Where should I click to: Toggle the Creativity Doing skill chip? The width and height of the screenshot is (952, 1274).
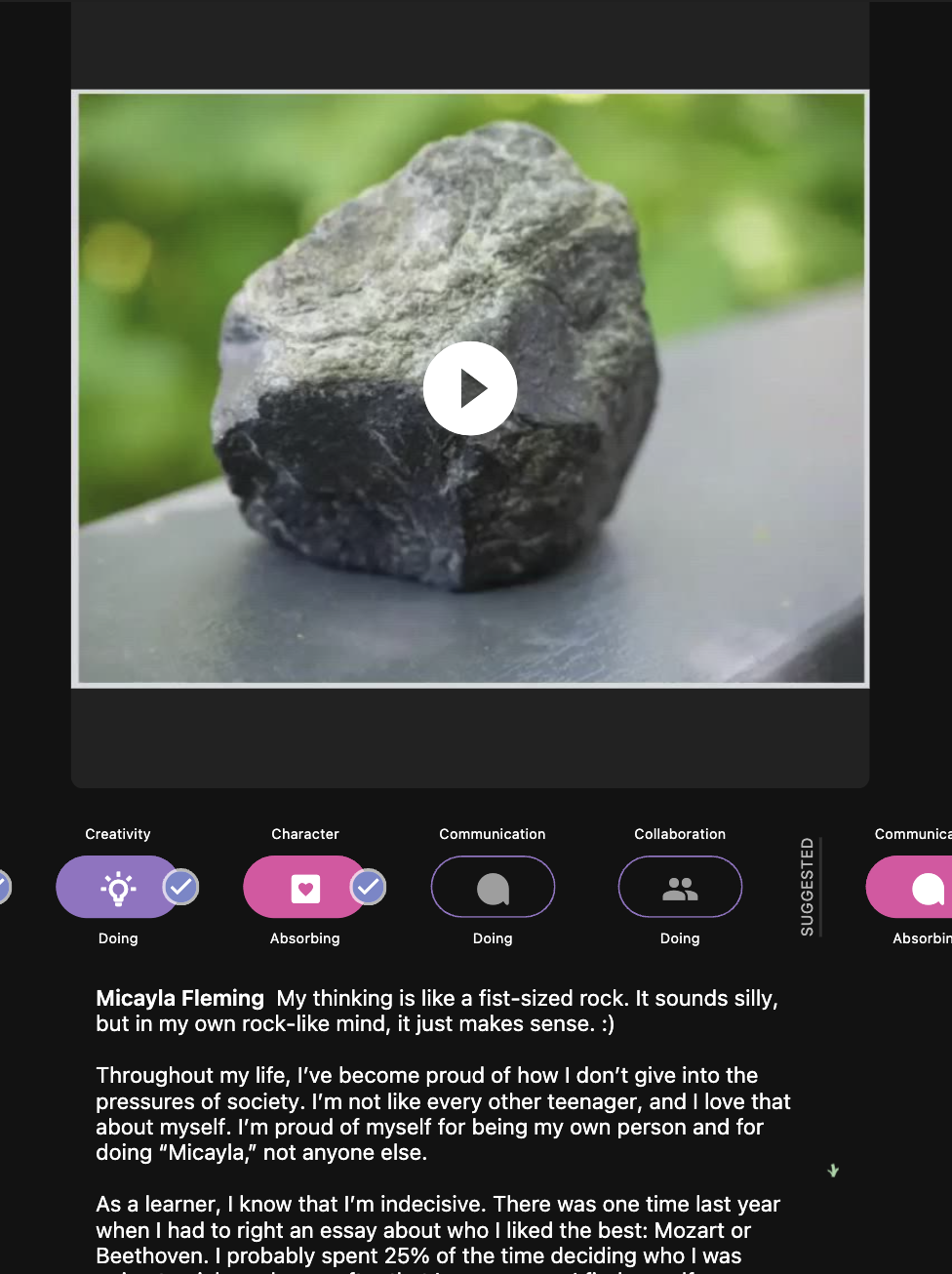118,887
